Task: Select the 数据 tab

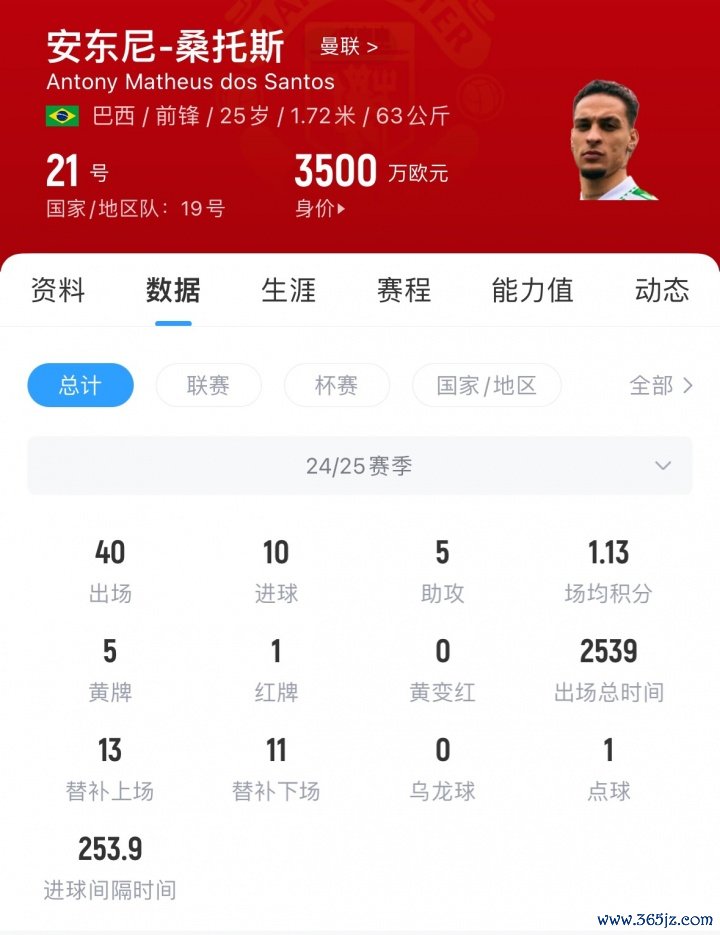Action: [173, 290]
